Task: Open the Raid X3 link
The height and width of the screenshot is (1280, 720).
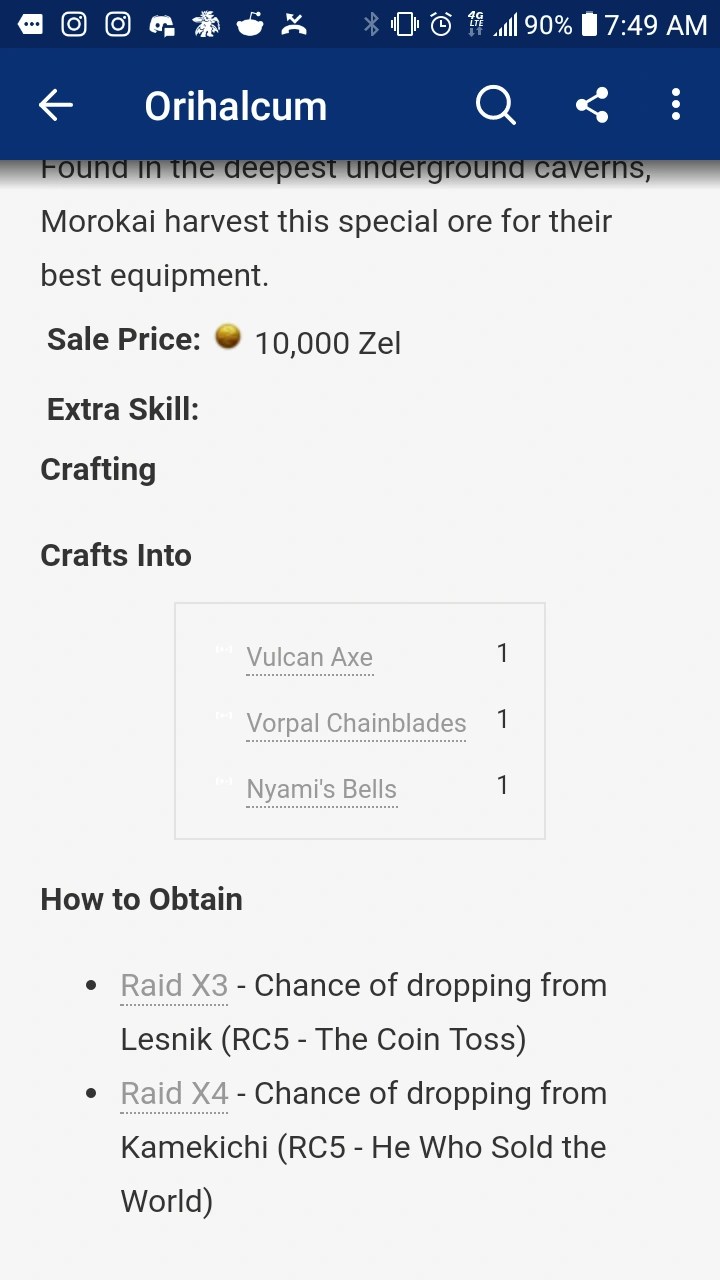Action: click(174, 985)
